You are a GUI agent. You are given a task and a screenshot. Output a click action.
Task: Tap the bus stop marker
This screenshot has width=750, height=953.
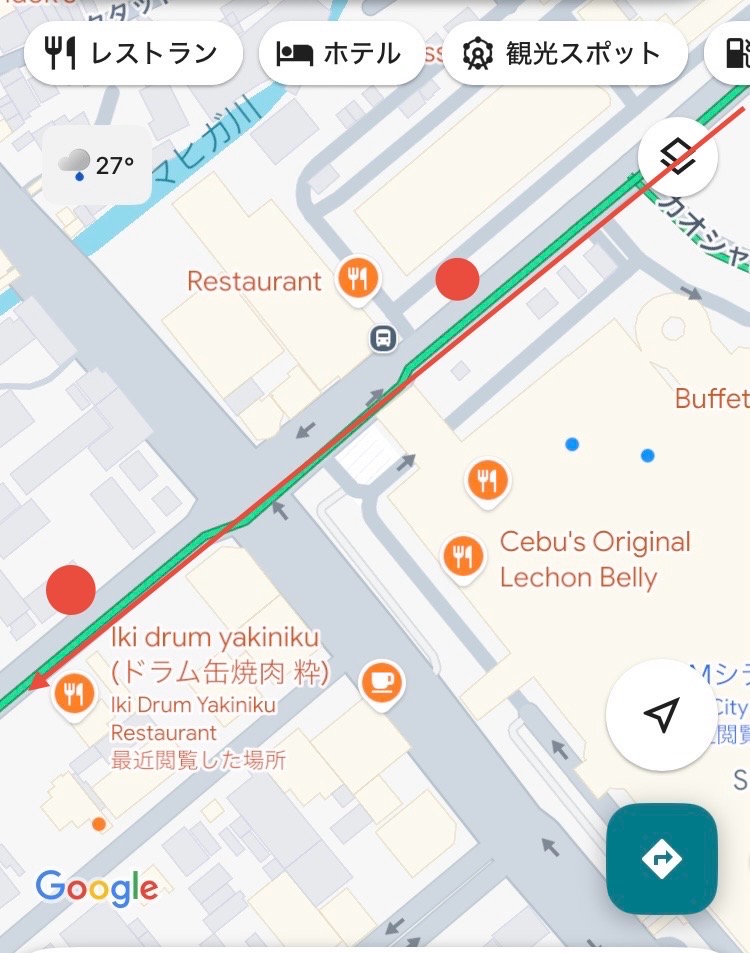click(383, 338)
